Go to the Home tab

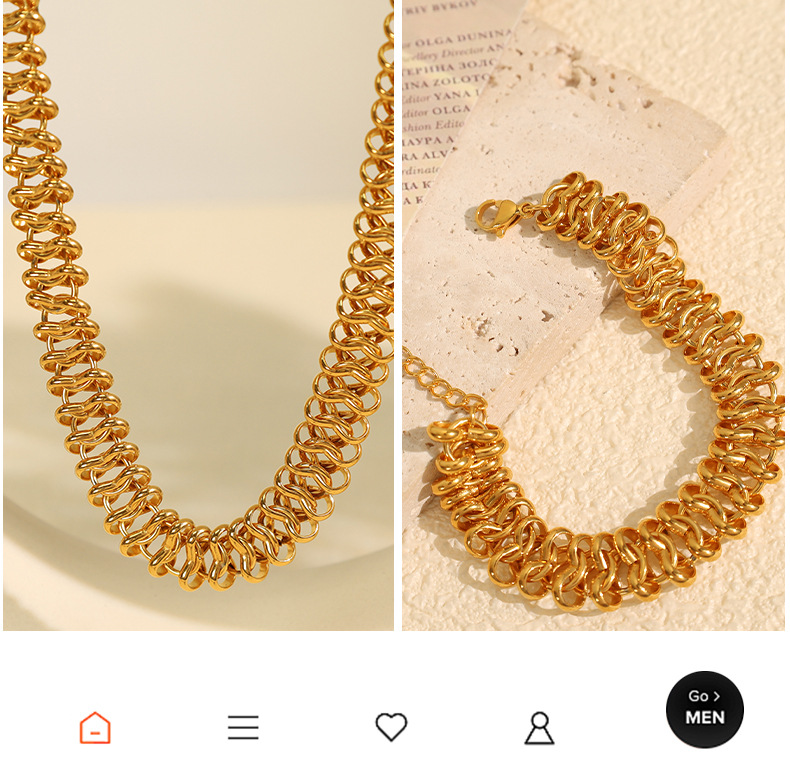95,727
